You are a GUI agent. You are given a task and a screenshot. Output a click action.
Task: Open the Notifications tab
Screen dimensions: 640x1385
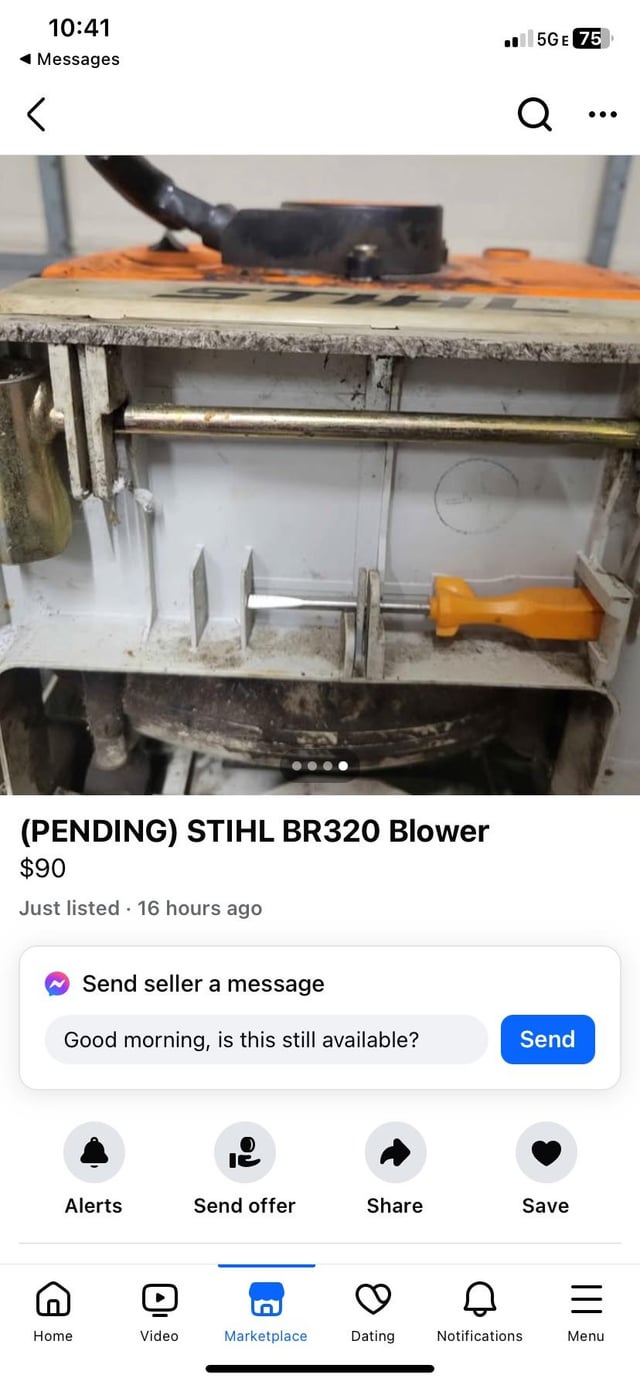pyautogui.click(x=480, y=1310)
